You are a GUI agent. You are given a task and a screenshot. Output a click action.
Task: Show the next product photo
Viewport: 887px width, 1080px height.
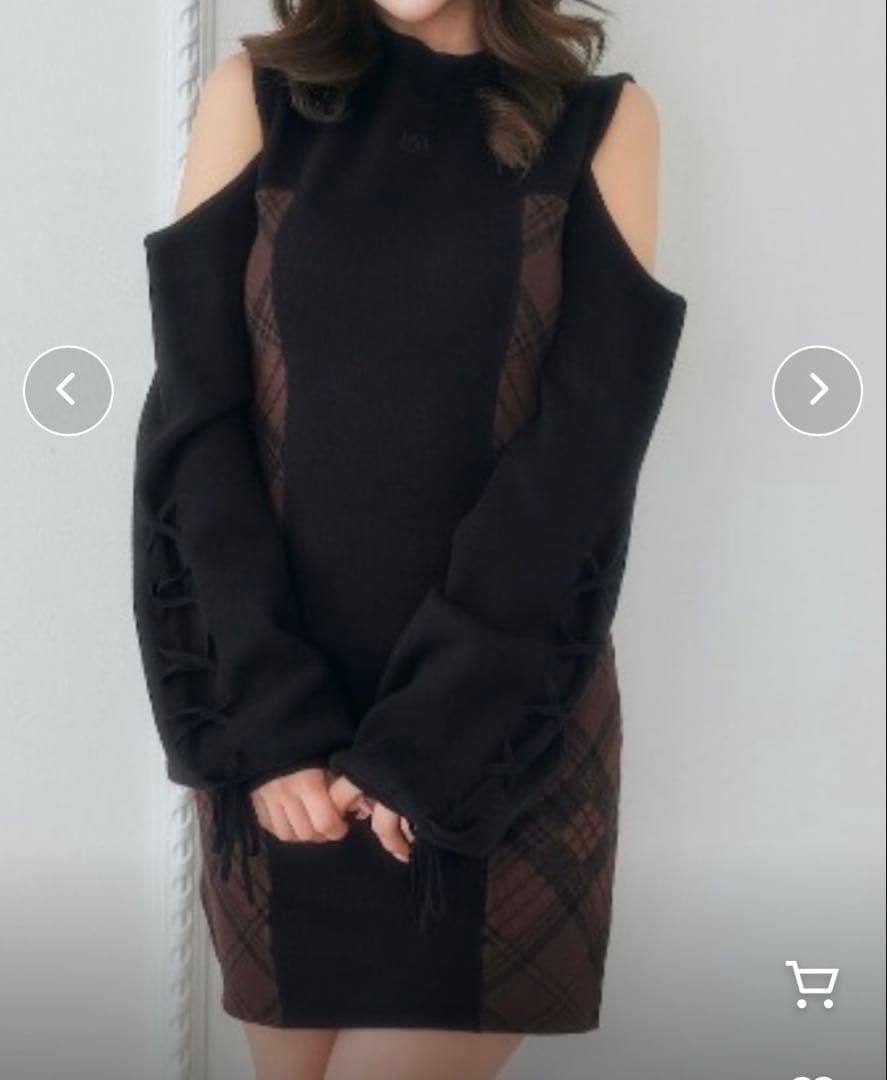pyautogui.click(x=817, y=391)
